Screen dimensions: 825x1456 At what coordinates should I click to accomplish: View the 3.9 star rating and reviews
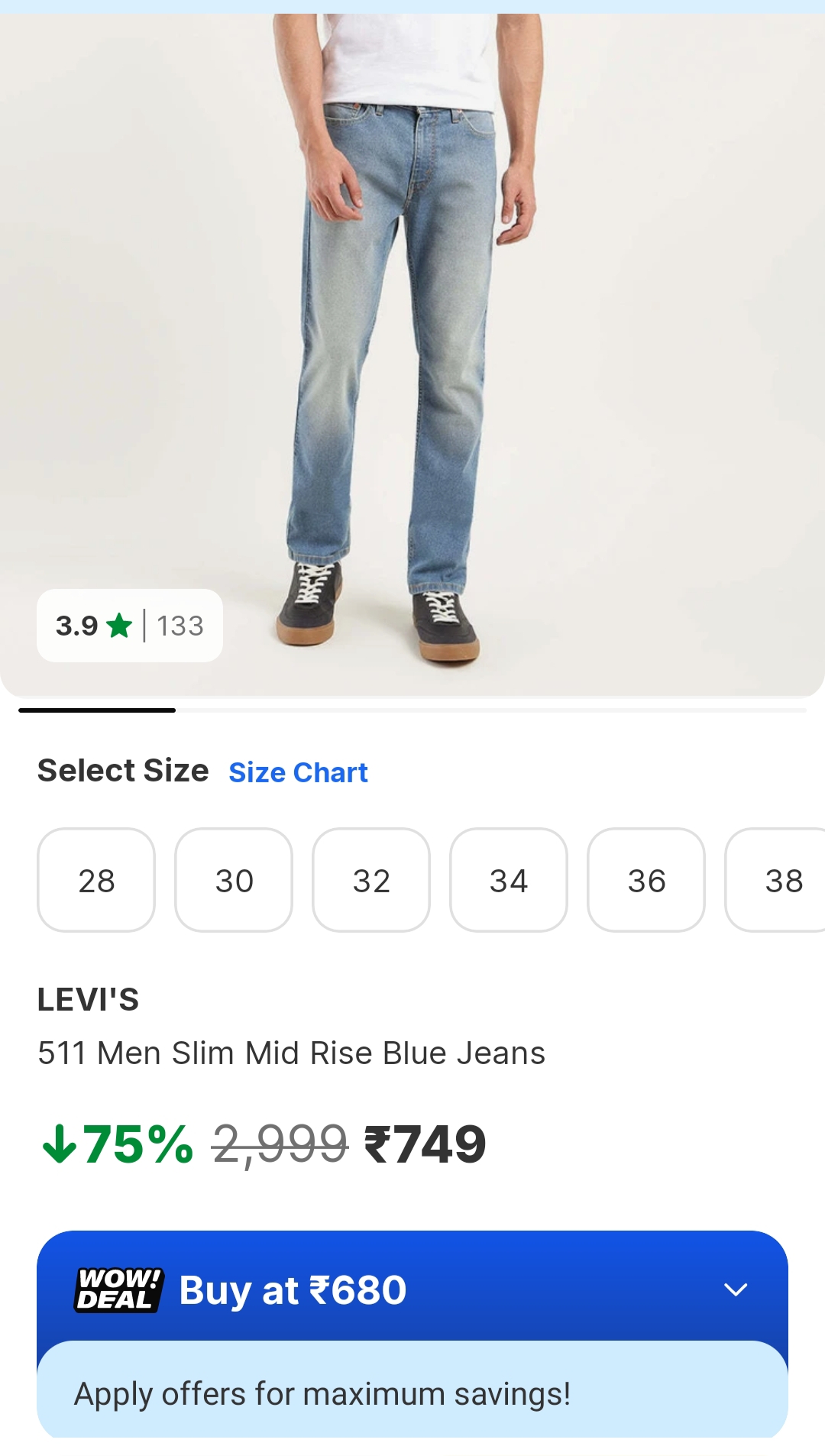click(x=130, y=626)
